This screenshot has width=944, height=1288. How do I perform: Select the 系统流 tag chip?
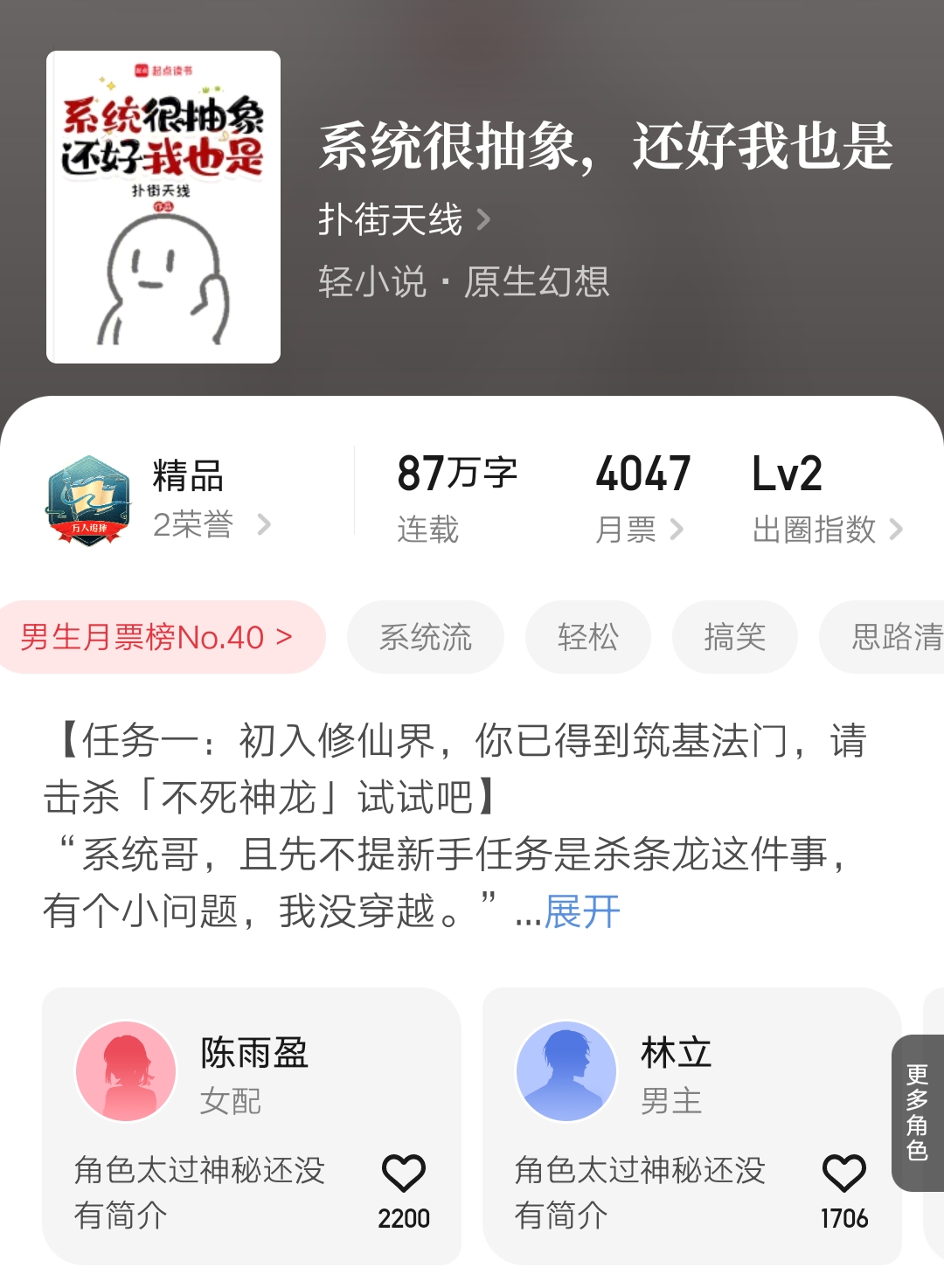click(426, 637)
